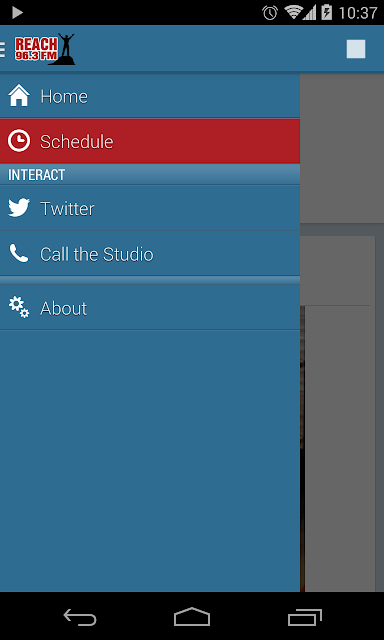Tap the system back button
The height and width of the screenshot is (640, 384).
[80, 617]
